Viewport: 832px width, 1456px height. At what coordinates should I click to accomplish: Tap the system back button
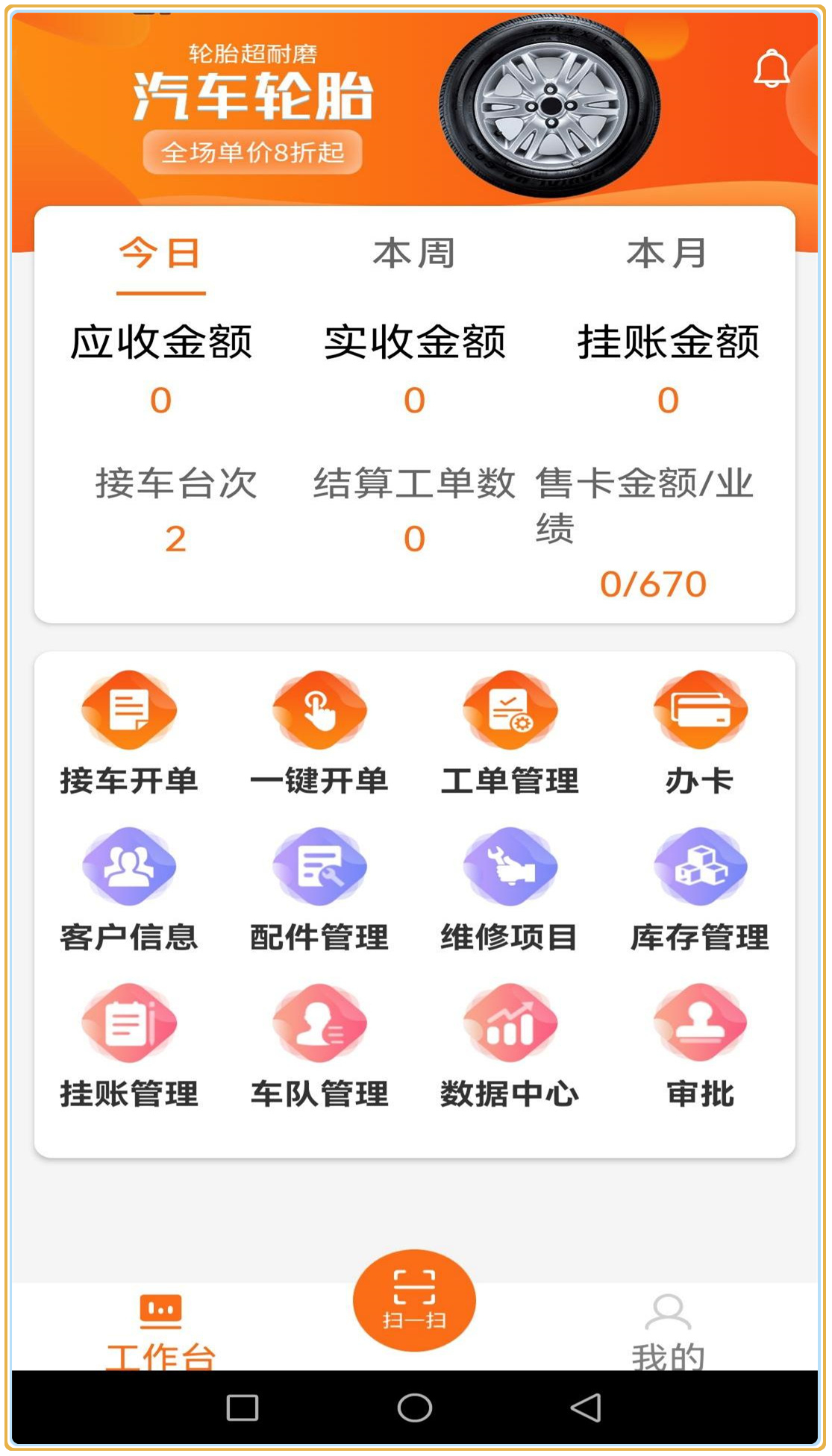(586, 1408)
